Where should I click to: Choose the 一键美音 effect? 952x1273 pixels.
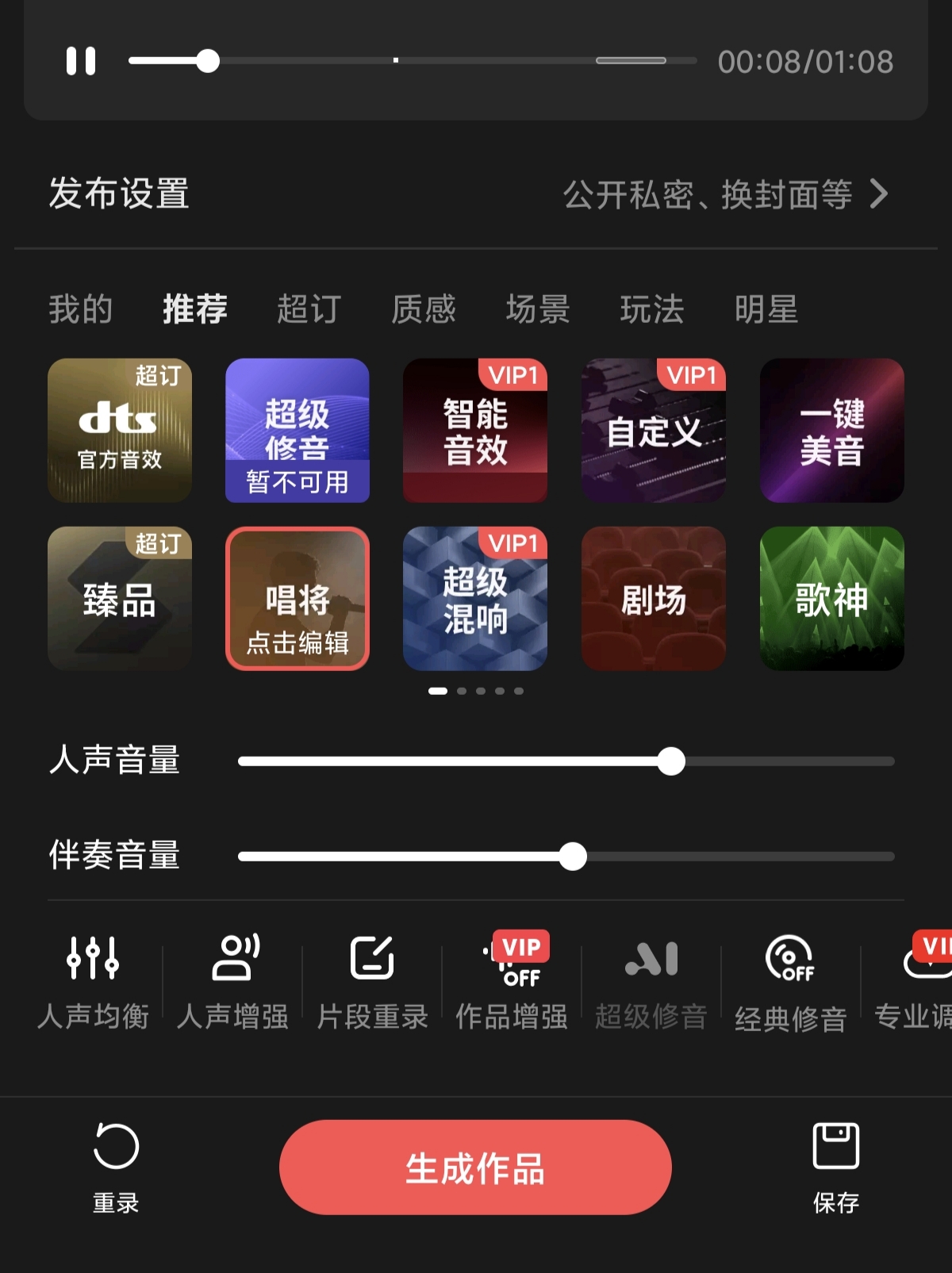coord(831,431)
